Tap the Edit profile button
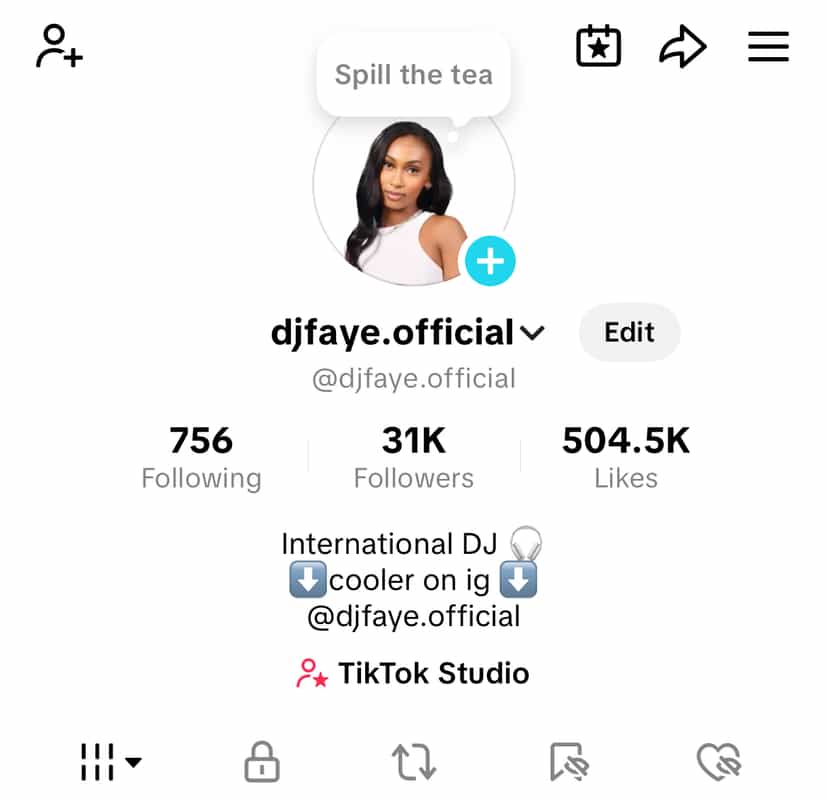 click(x=629, y=332)
